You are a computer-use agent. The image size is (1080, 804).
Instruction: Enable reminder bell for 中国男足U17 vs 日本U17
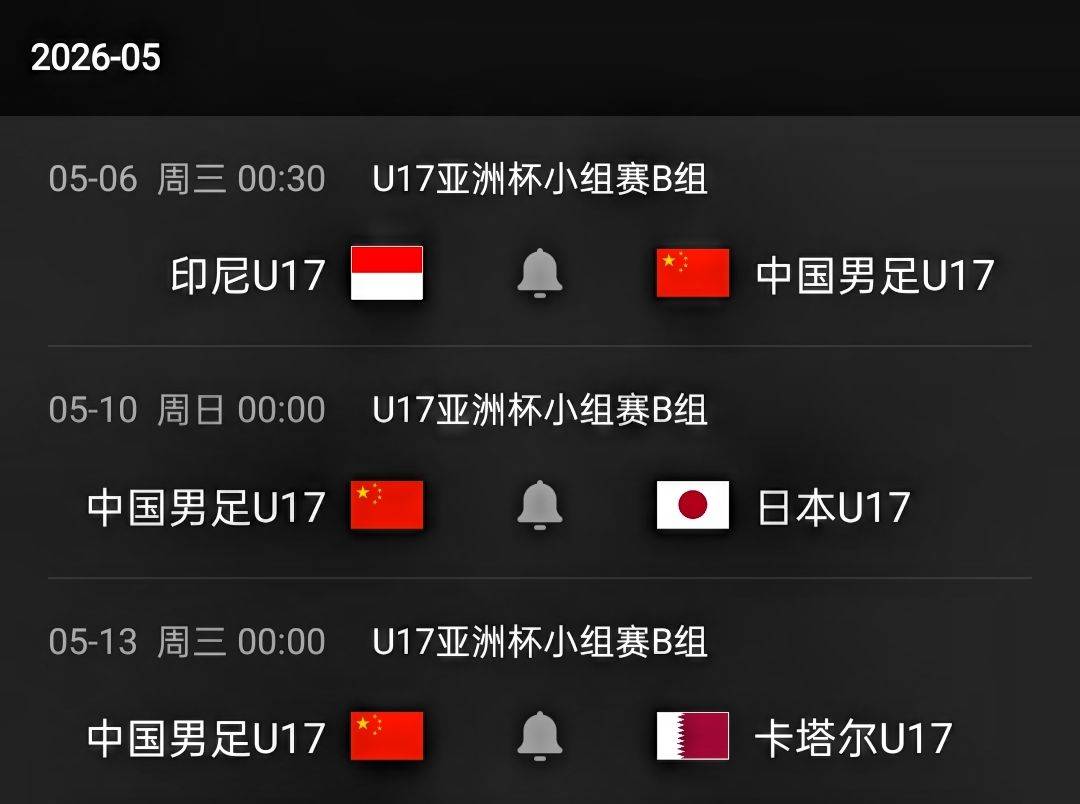540,505
